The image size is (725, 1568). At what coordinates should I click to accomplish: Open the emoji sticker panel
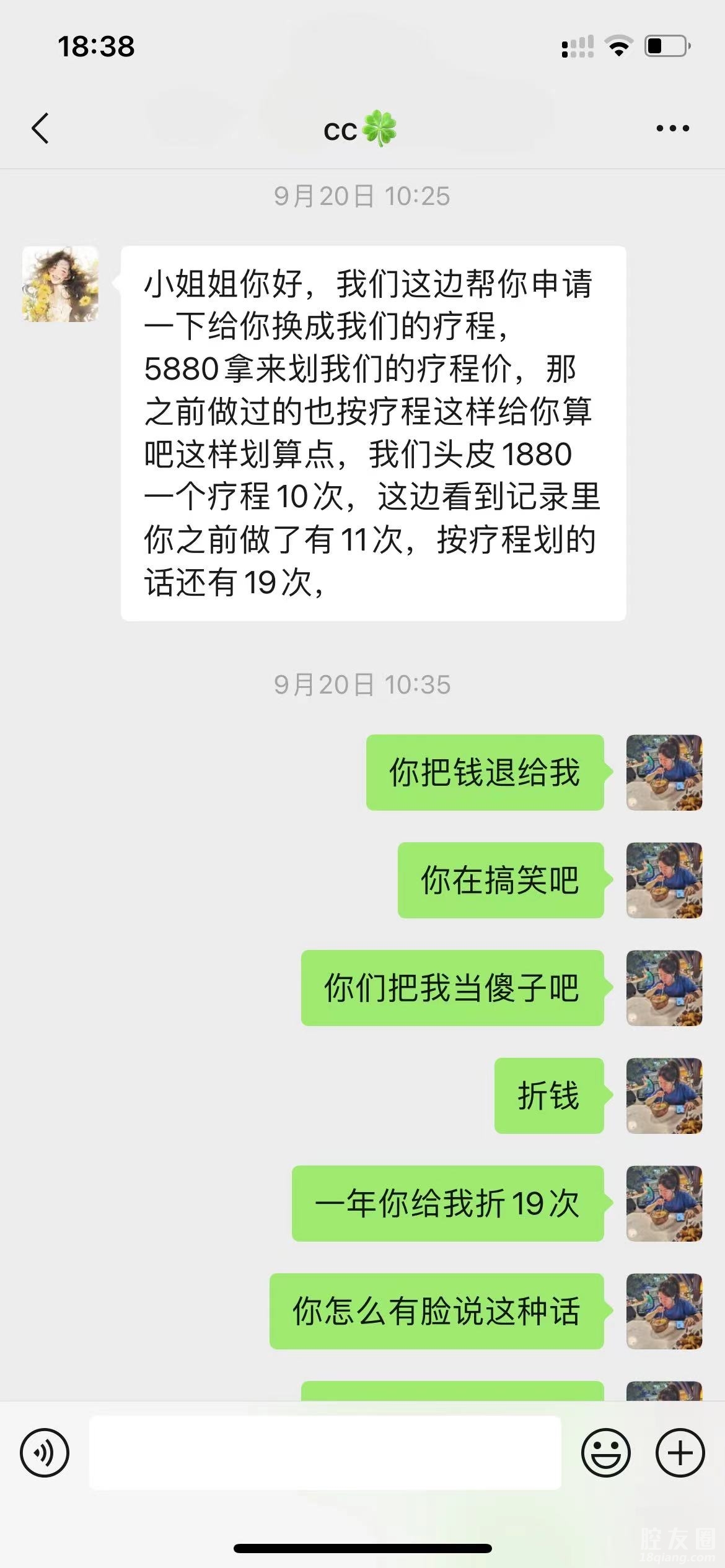coord(605,1453)
